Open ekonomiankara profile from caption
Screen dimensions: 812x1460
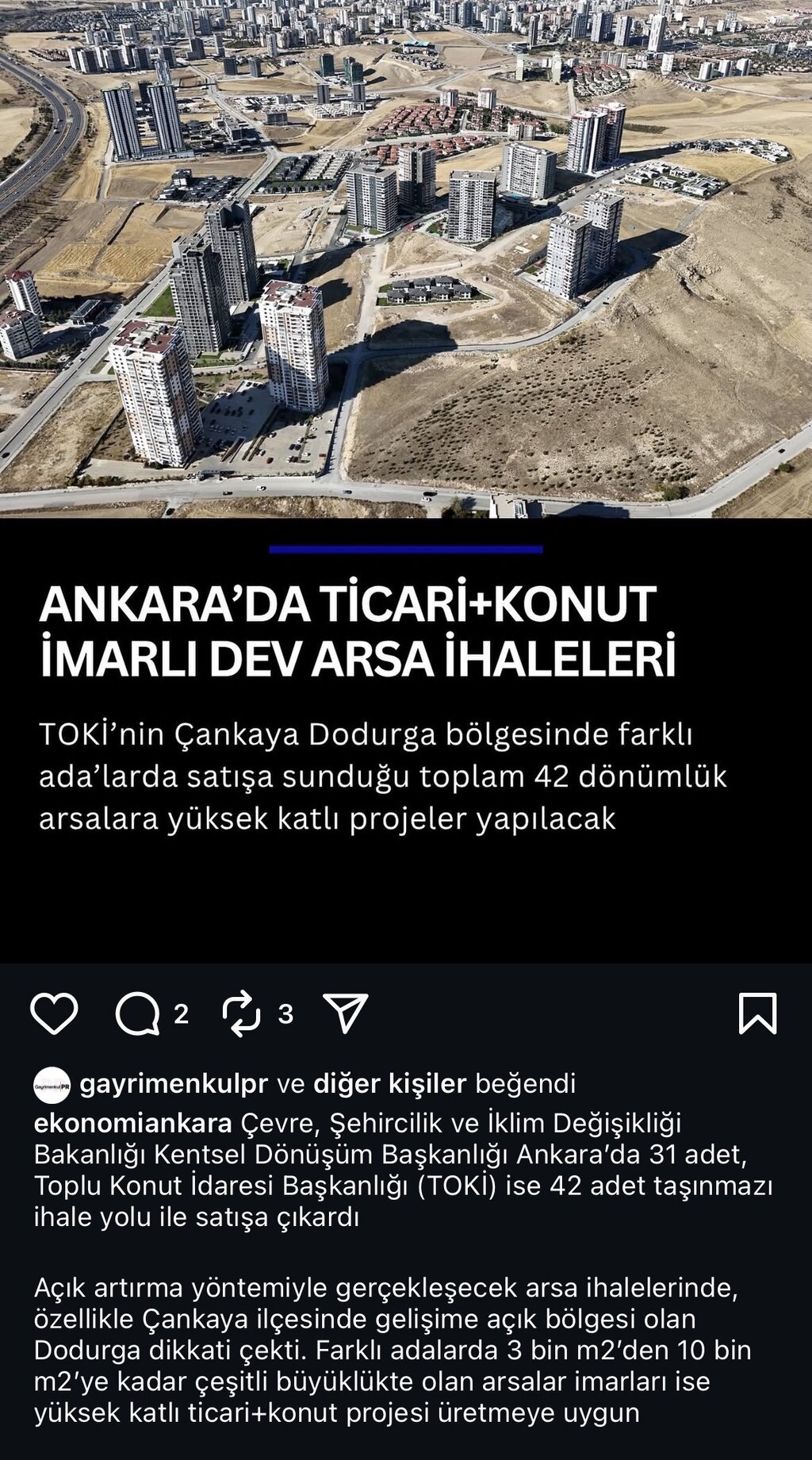(x=132, y=1123)
